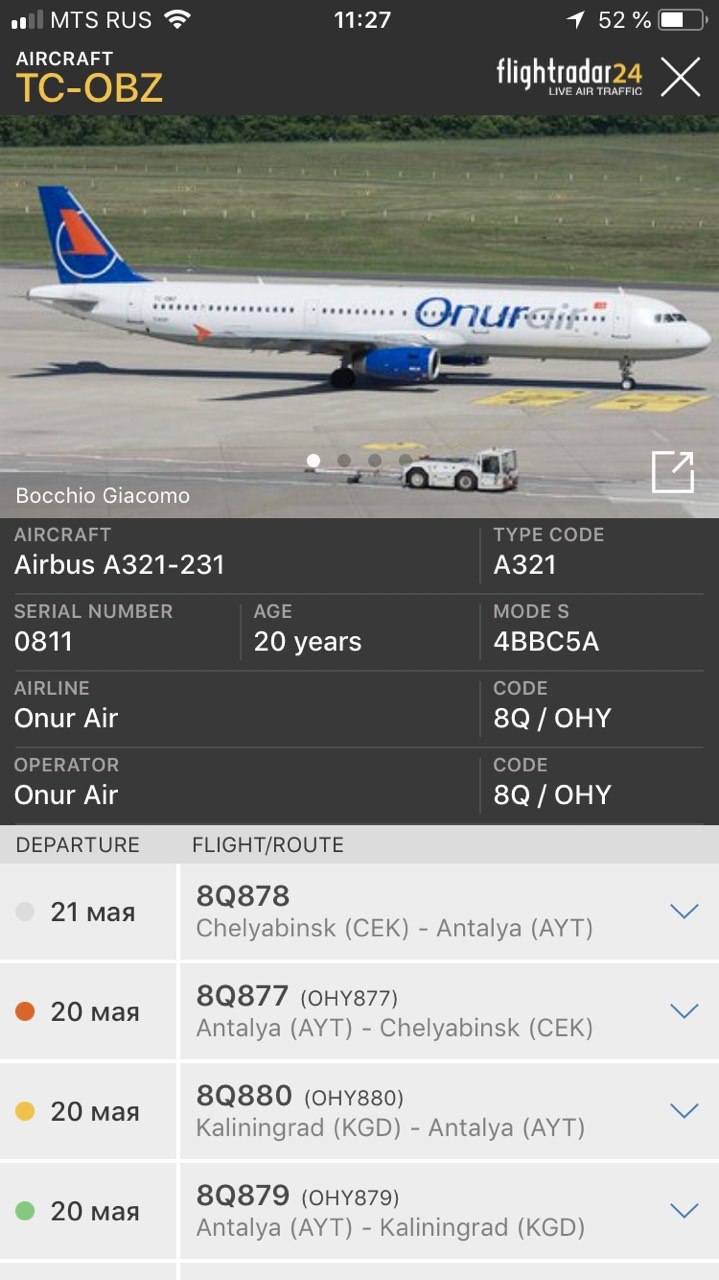This screenshot has height=1280, width=719.
Task: Expand flight 8Q878 Chelyabinsk to Antalya
Action: click(684, 911)
